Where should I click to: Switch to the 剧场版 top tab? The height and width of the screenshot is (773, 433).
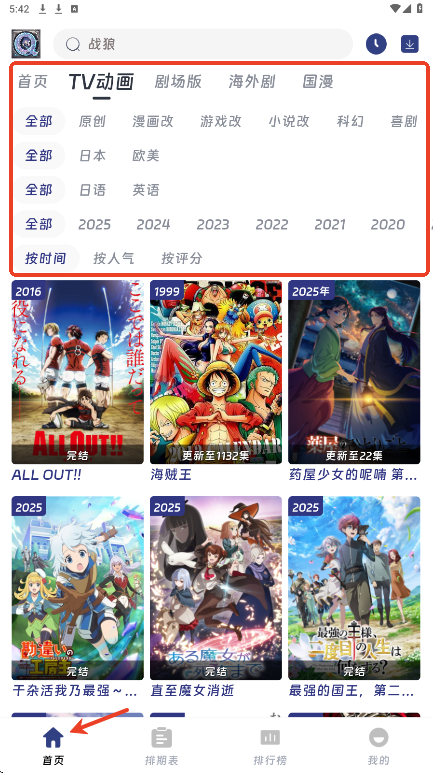(178, 81)
